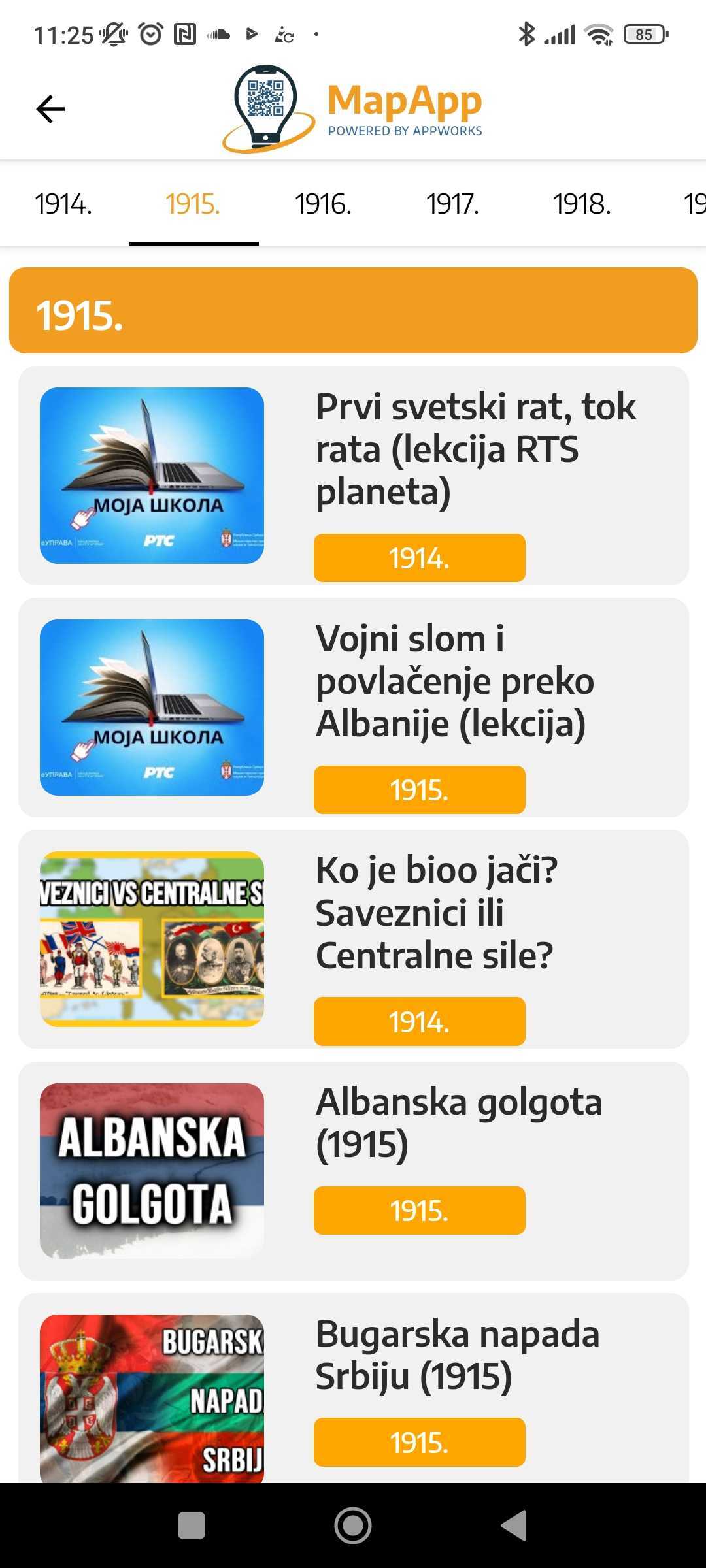Switch to the 1914. tab
This screenshot has width=706, height=1568.
pyautogui.click(x=63, y=204)
